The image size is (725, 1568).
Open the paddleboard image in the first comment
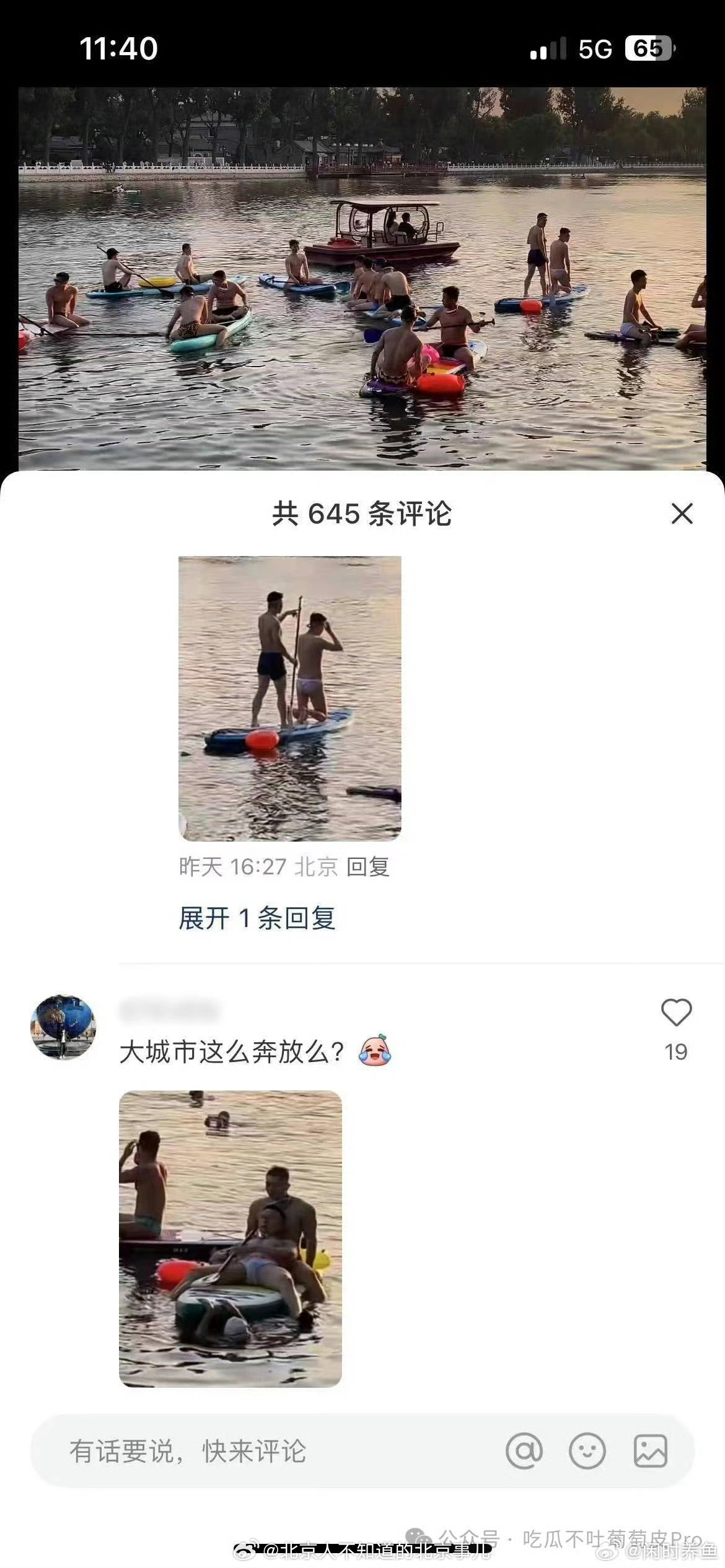click(x=290, y=699)
